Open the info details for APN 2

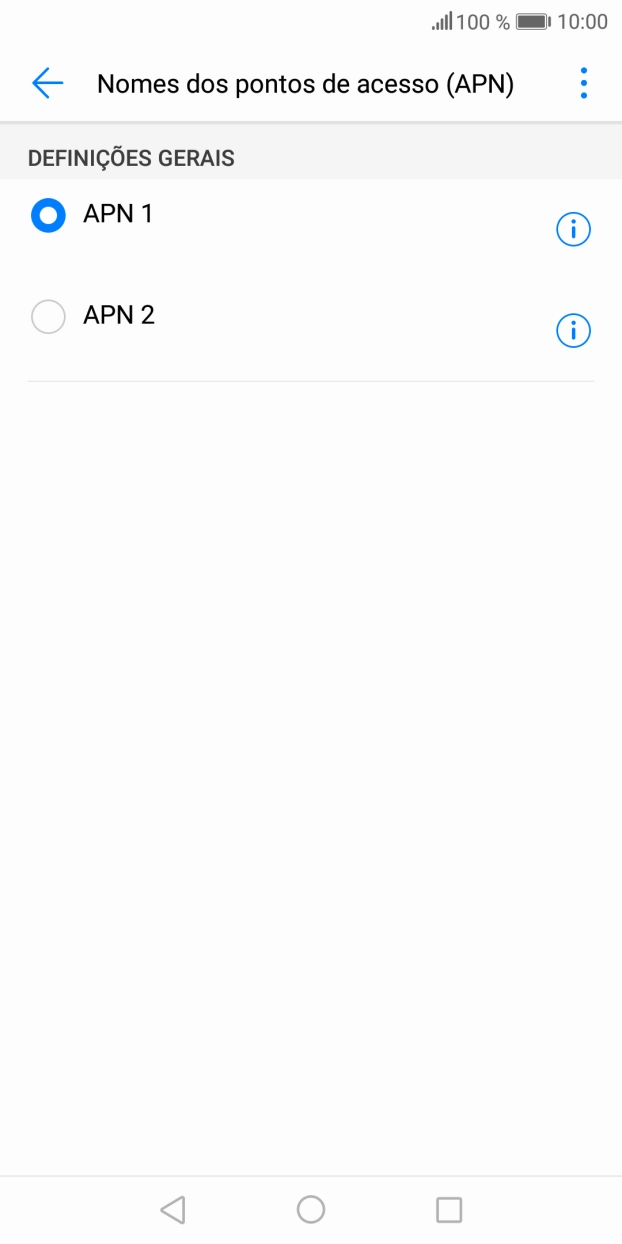click(x=573, y=330)
